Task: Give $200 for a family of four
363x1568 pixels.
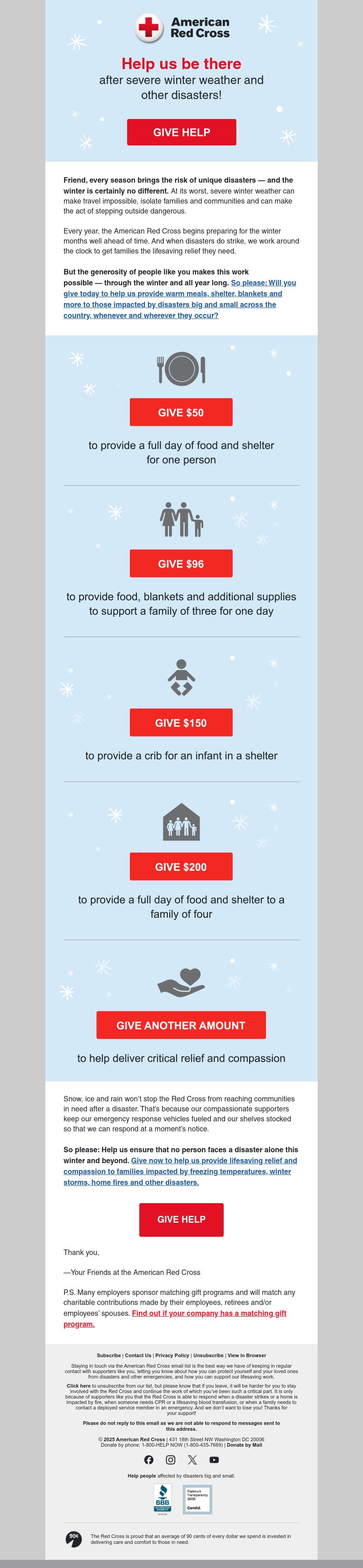Action: tap(181, 867)
